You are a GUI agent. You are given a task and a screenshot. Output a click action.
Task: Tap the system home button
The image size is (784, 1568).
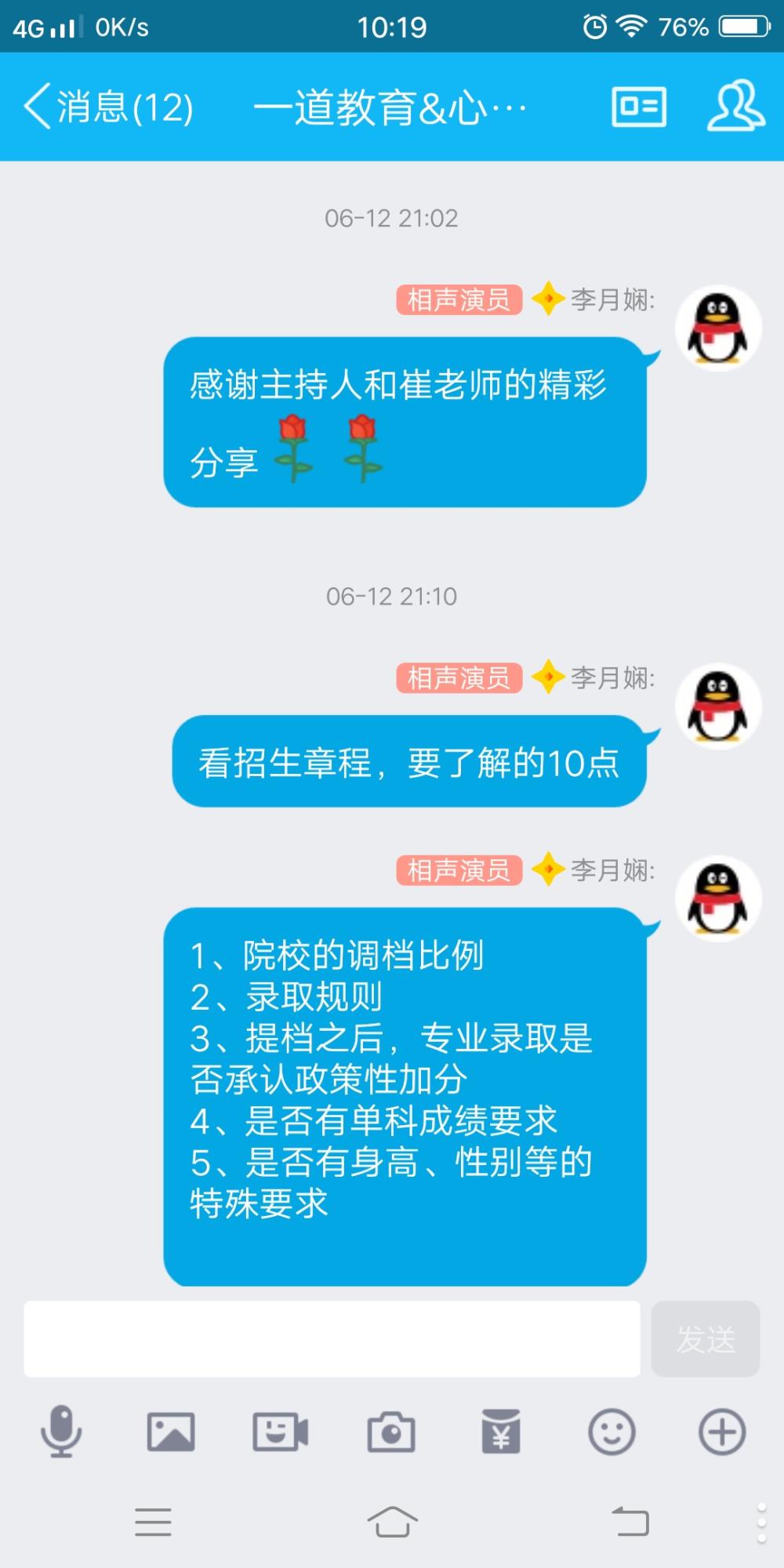click(x=392, y=1522)
